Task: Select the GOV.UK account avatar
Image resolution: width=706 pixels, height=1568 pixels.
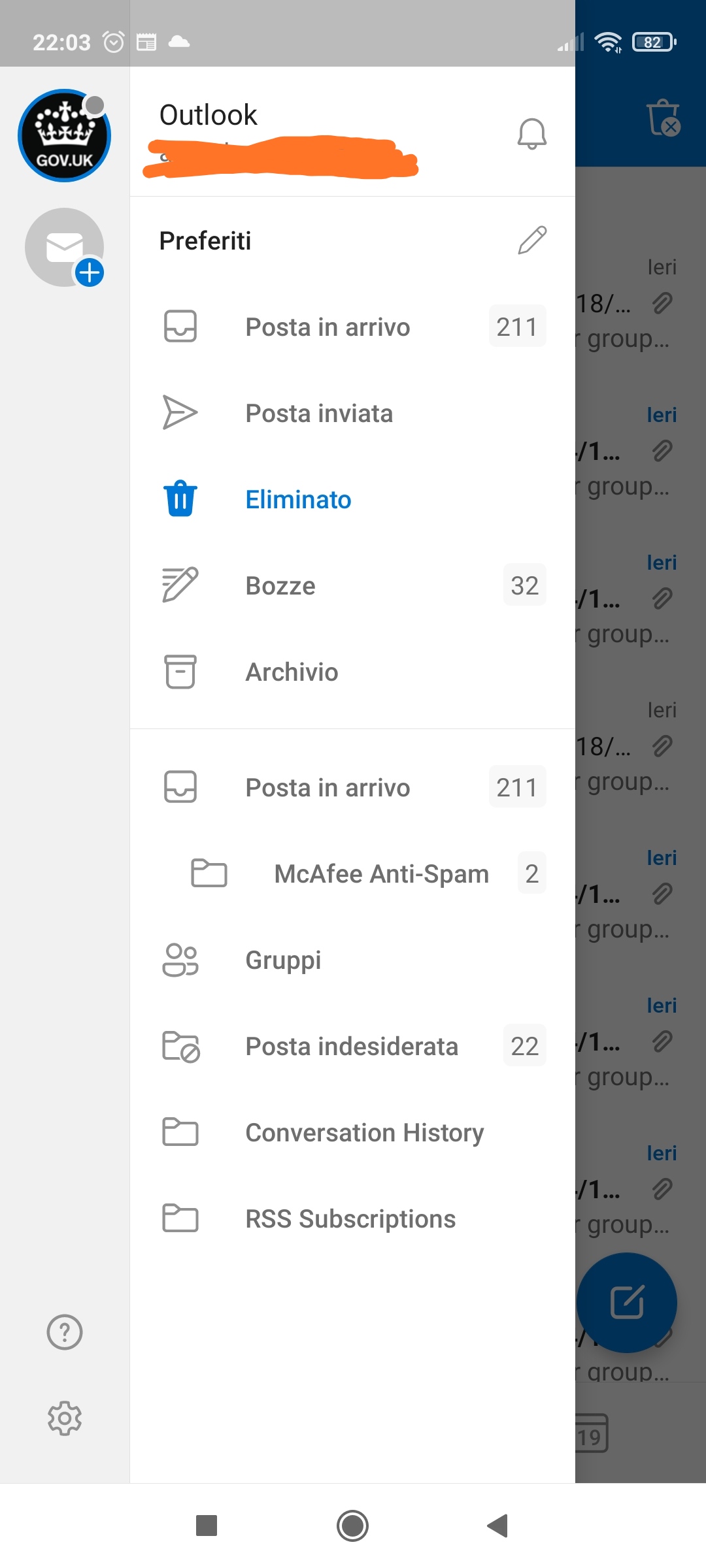Action: pos(64,136)
